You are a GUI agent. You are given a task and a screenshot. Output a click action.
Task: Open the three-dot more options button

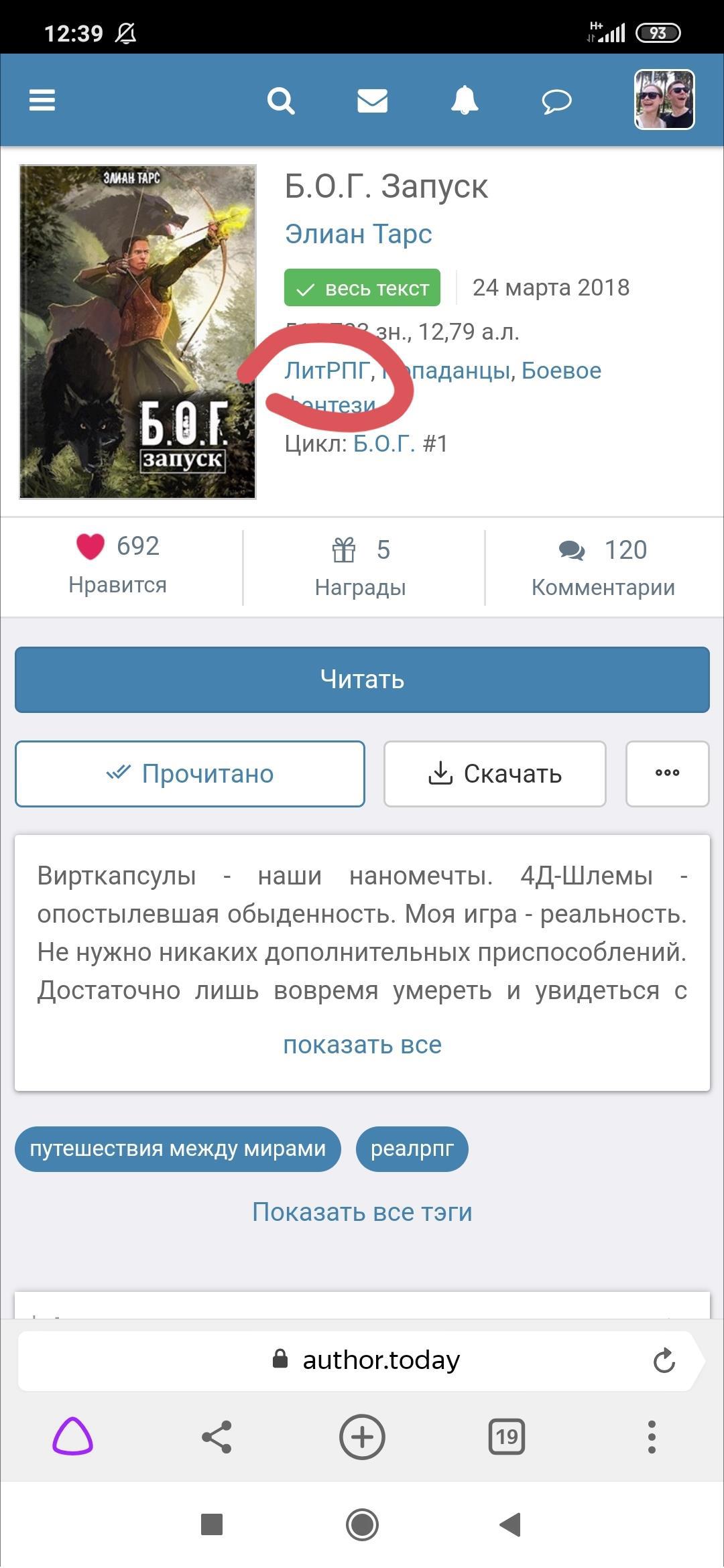tap(667, 773)
